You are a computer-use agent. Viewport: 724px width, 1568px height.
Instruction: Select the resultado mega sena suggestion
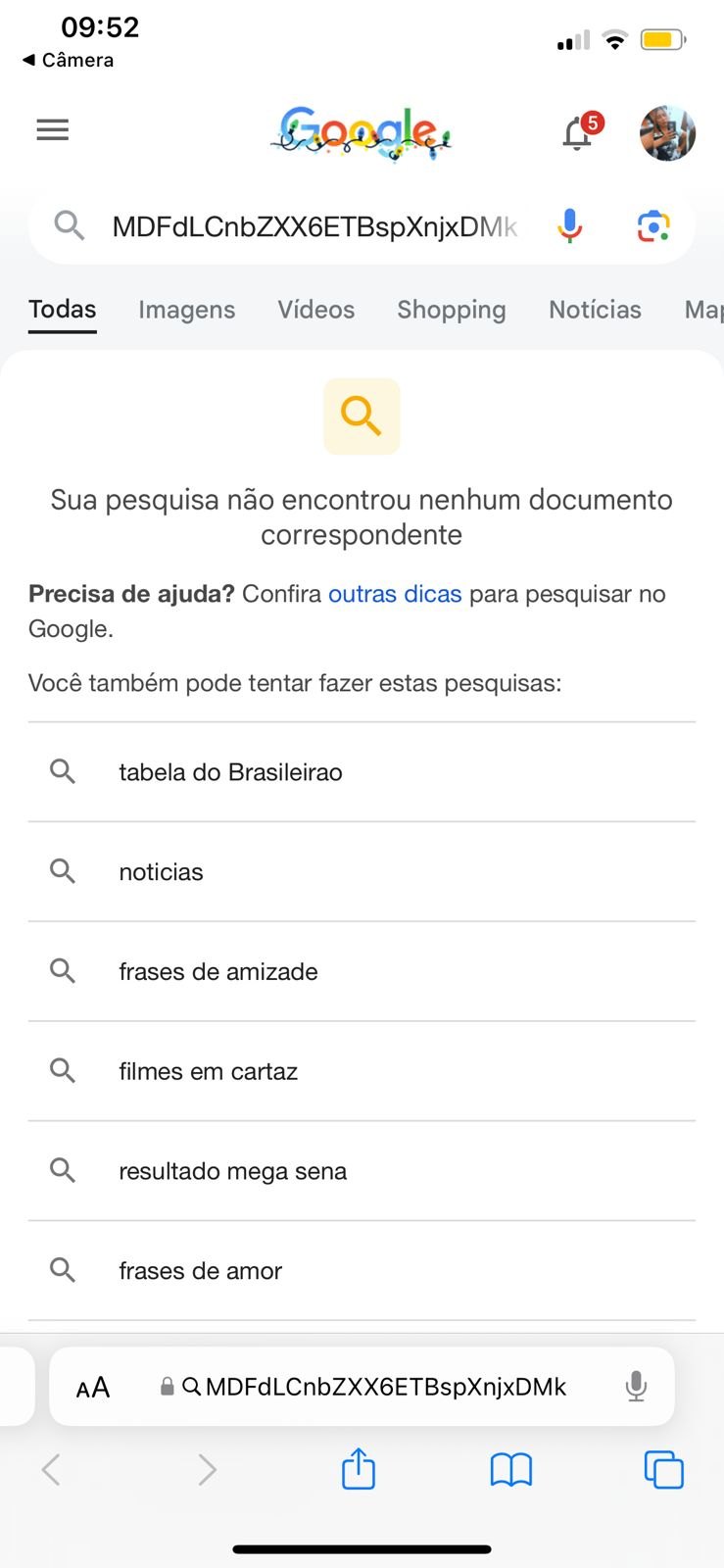pyautogui.click(x=232, y=1170)
